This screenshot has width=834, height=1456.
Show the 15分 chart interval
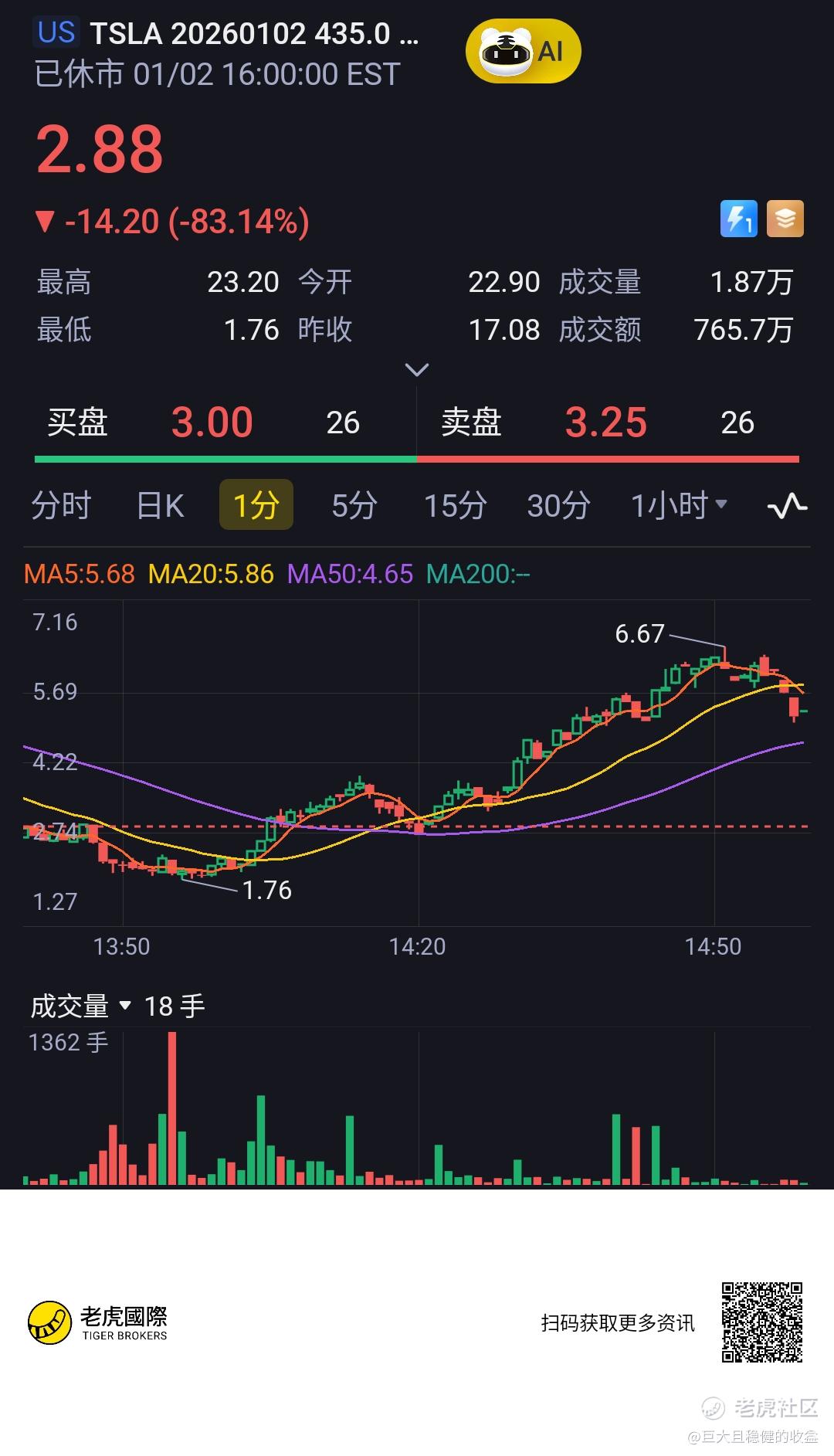point(455,506)
